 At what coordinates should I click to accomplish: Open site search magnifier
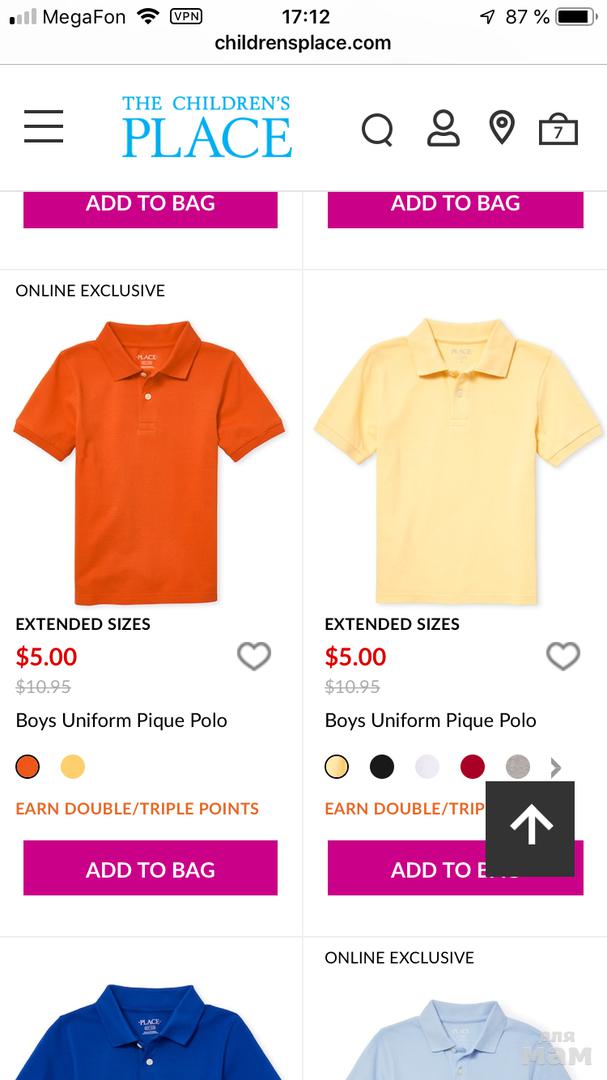point(377,129)
